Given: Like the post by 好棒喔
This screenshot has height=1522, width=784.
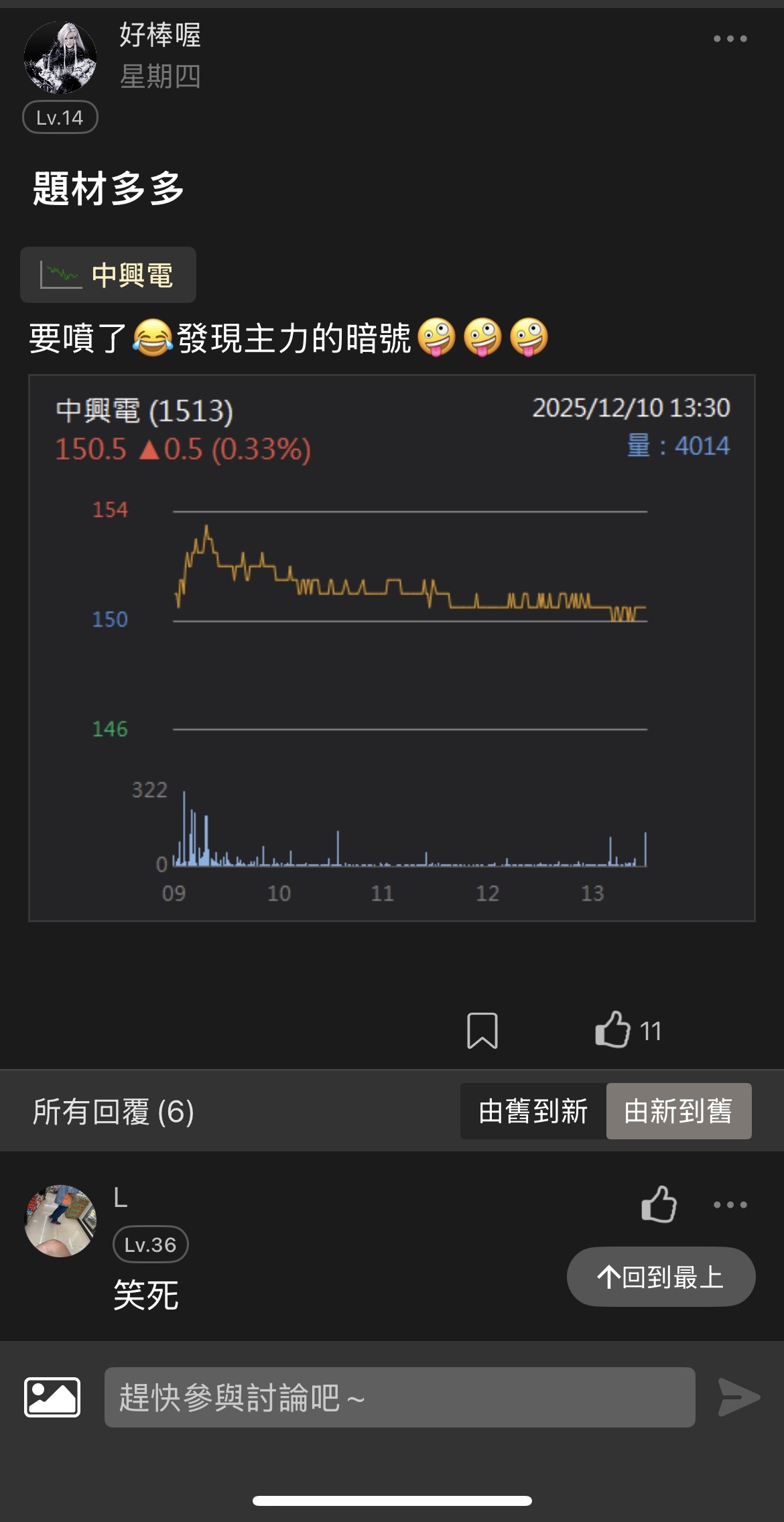Looking at the screenshot, I should (613, 1029).
